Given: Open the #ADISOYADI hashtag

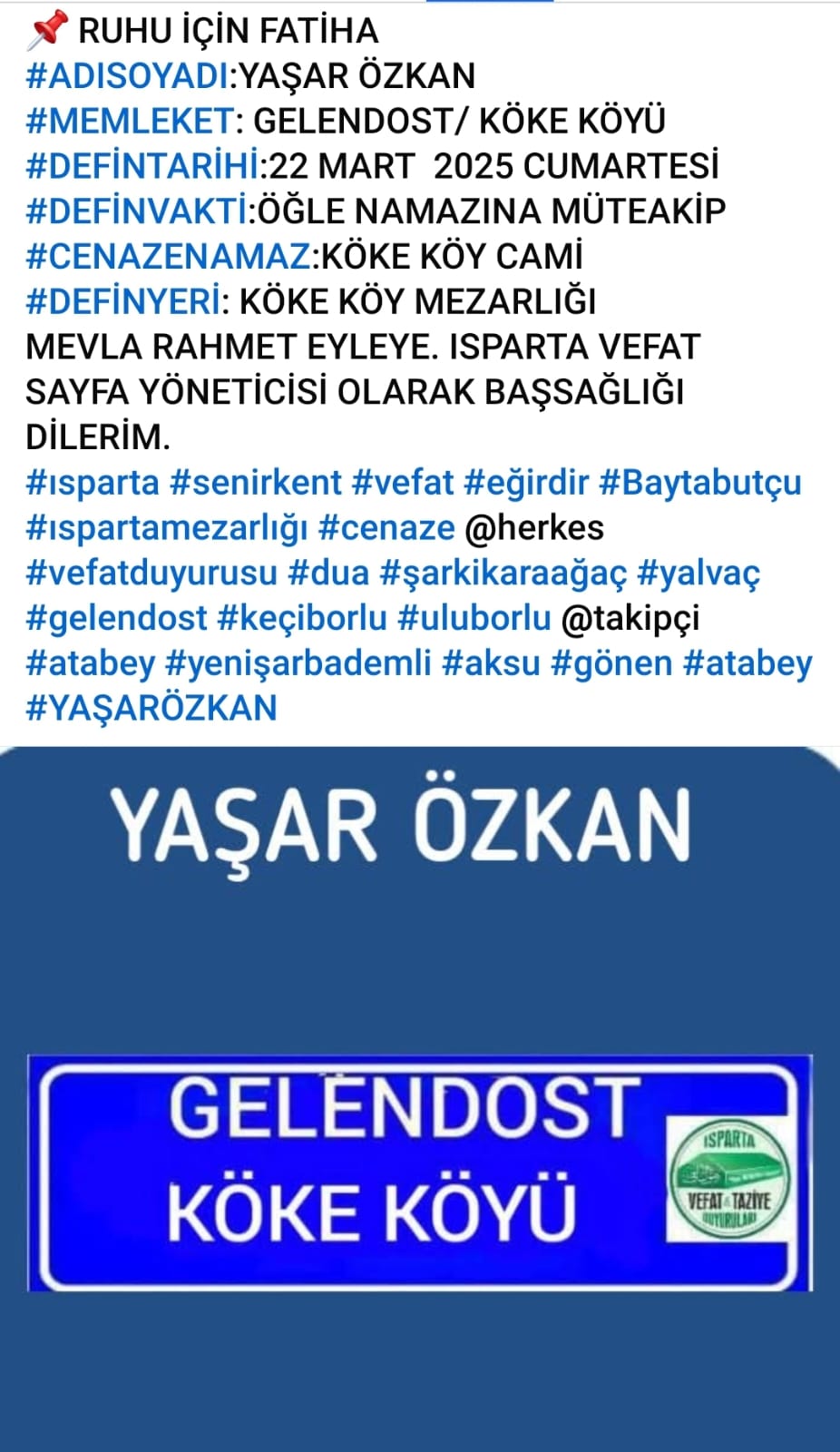Looking at the screenshot, I should point(127,76).
